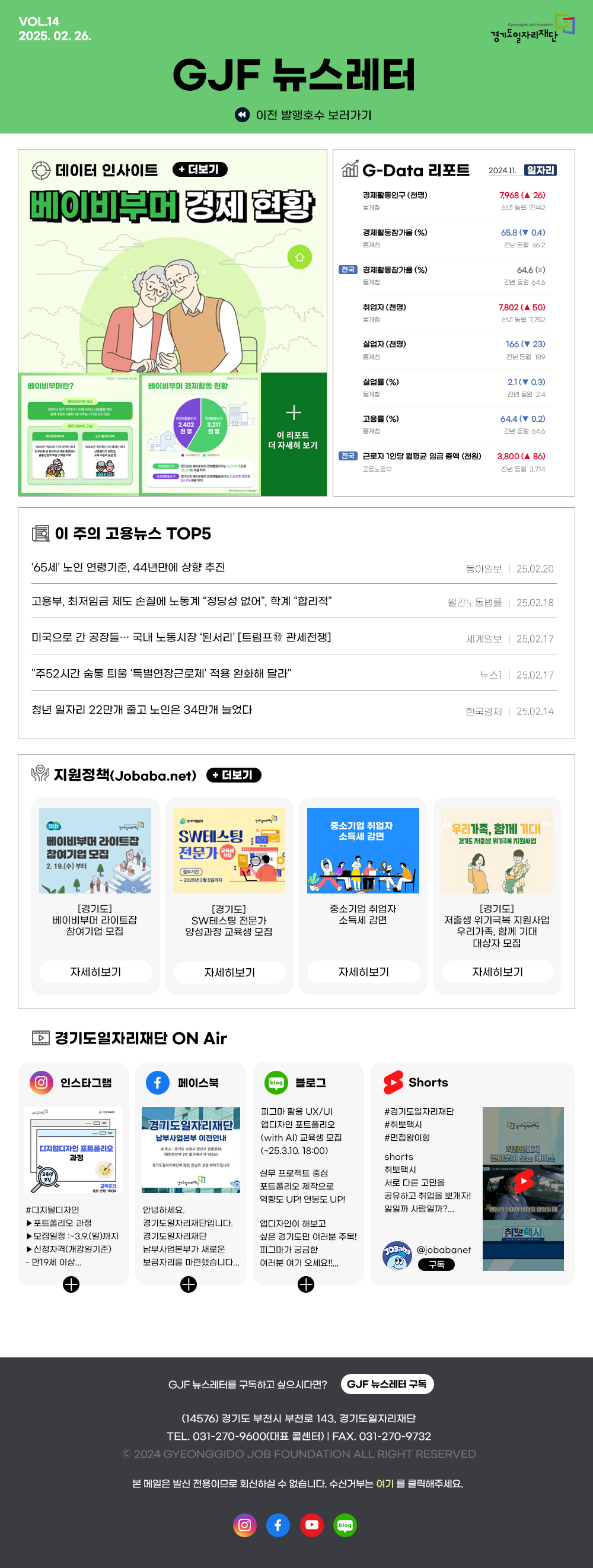This screenshot has height=1568, width=593.
Task: Open the 청년 일자리 22만개 줄고 news
Action: pos(142,710)
